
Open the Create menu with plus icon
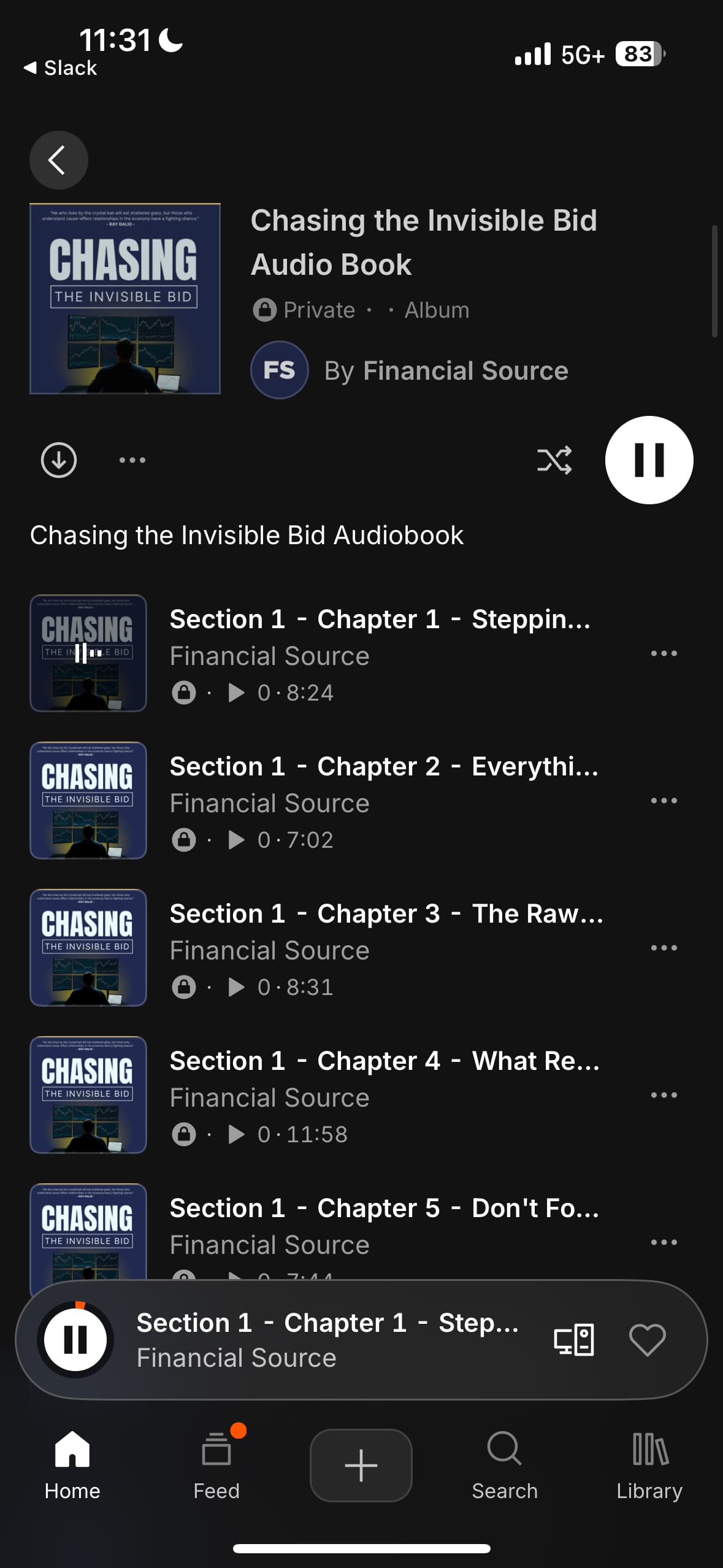pyautogui.click(x=361, y=1465)
